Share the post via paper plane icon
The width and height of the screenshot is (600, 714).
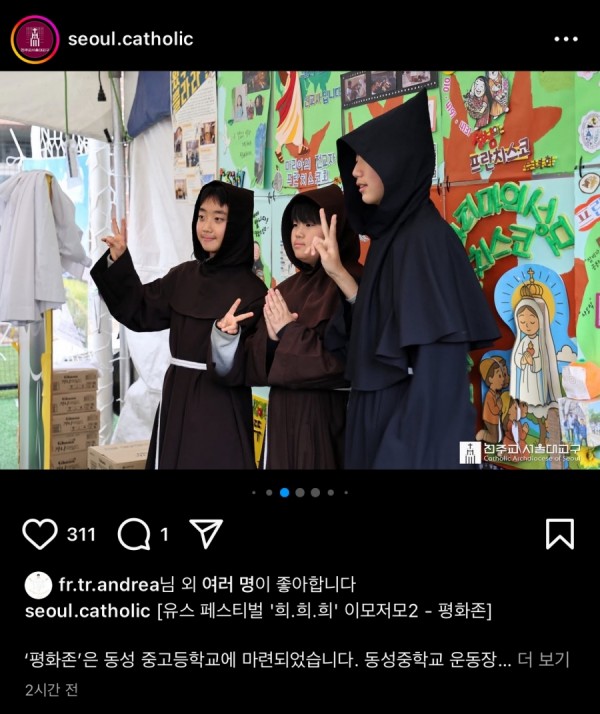(x=206, y=534)
